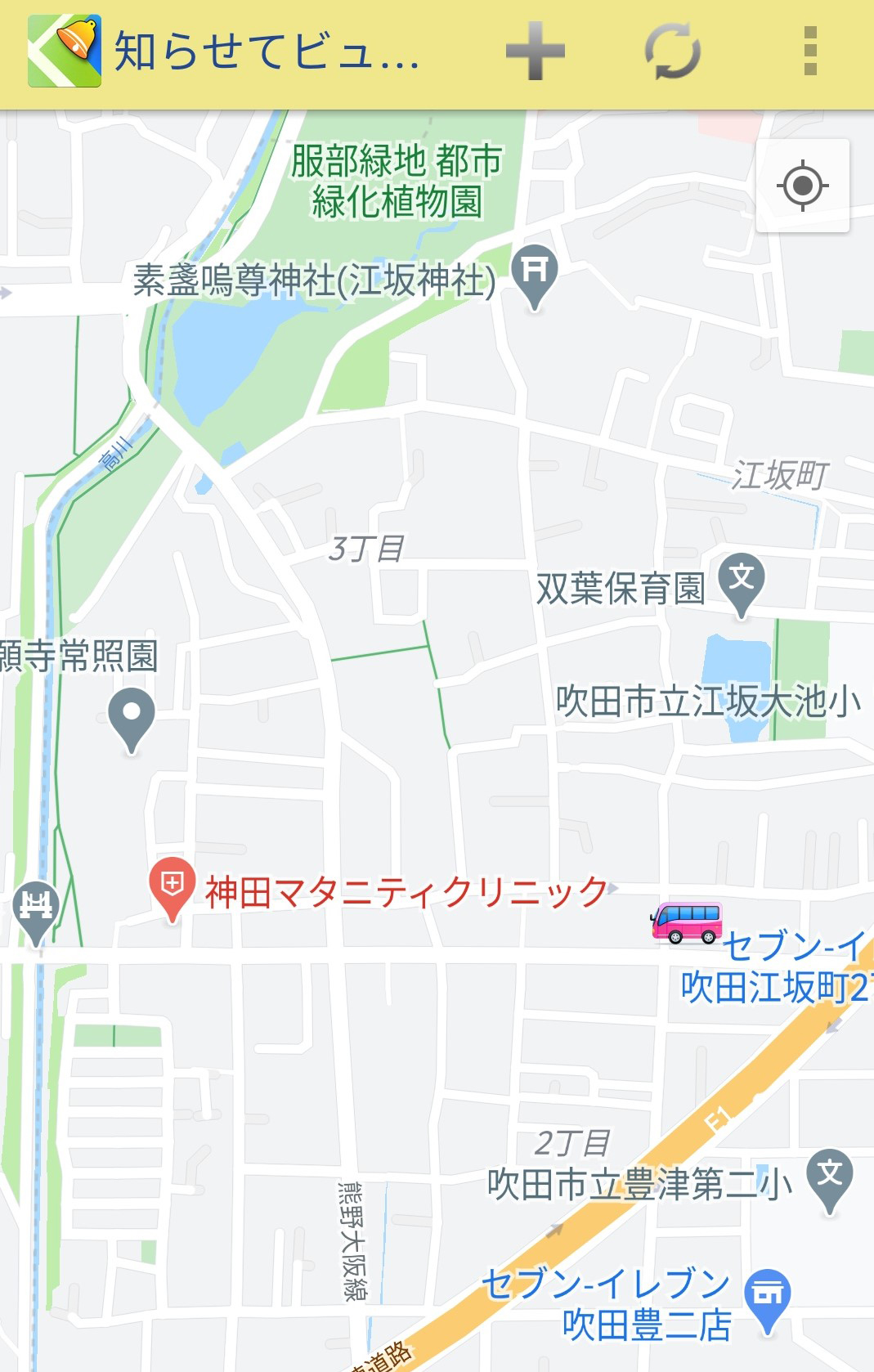Tap the plus icon to add a notification
The image size is (874, 1372).
click(x=535, y=52)
